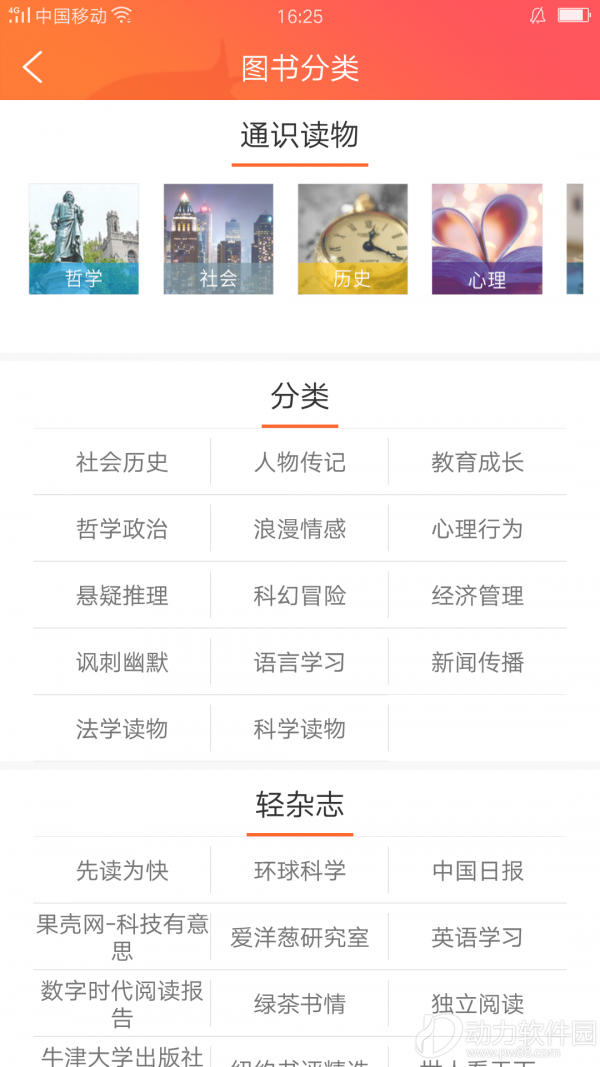Open the 历史 category tile
This screenshot has height=1067, width=600.
point(352,239)
